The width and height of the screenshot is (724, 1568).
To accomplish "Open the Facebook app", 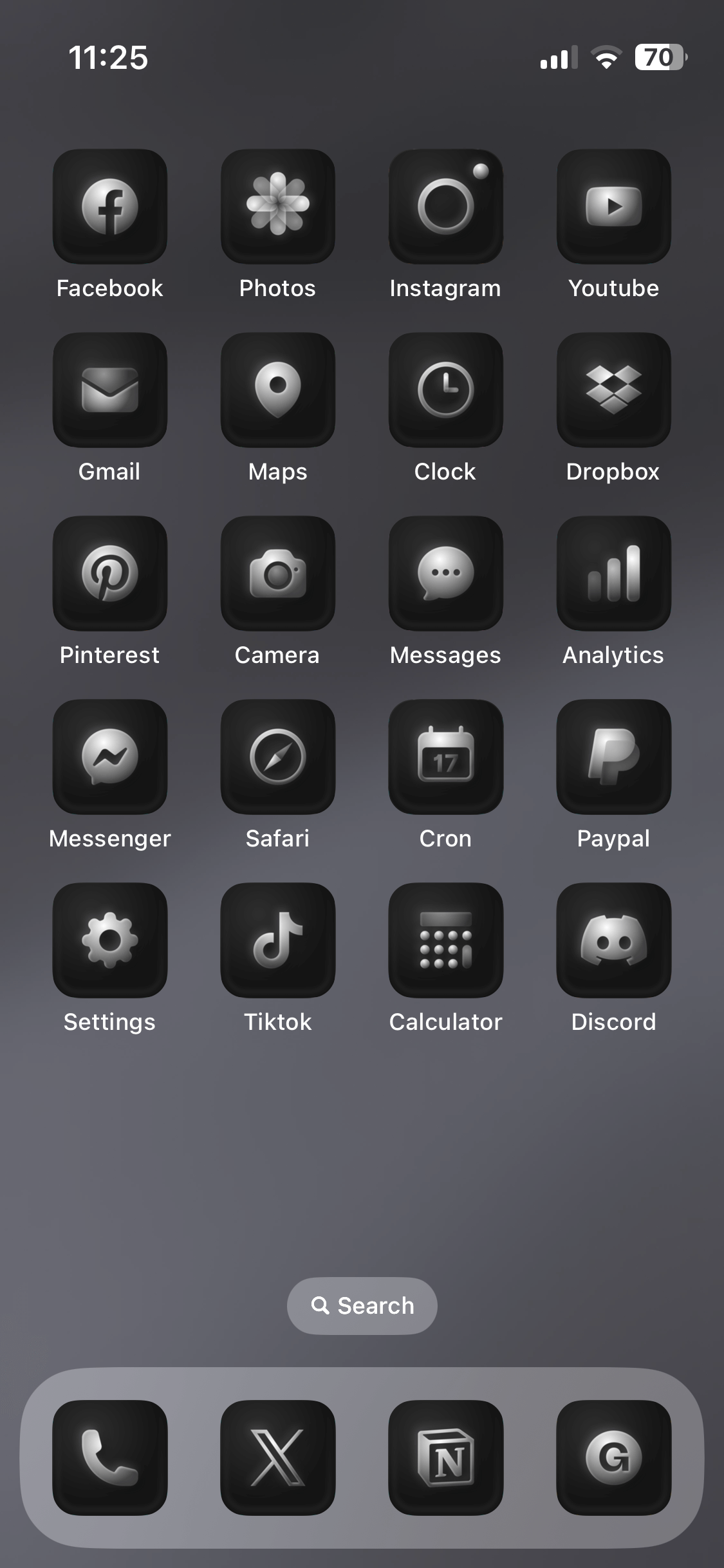I will click(x=109, y=206).
